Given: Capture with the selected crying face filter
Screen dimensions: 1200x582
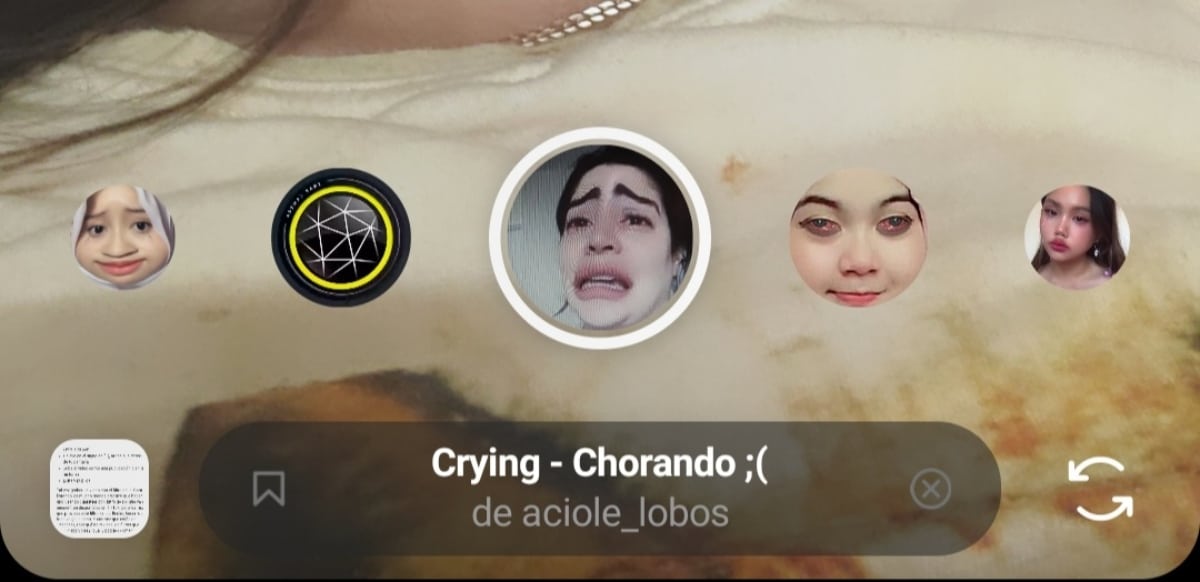Looking at the screenshot, I should pos(599,238).
